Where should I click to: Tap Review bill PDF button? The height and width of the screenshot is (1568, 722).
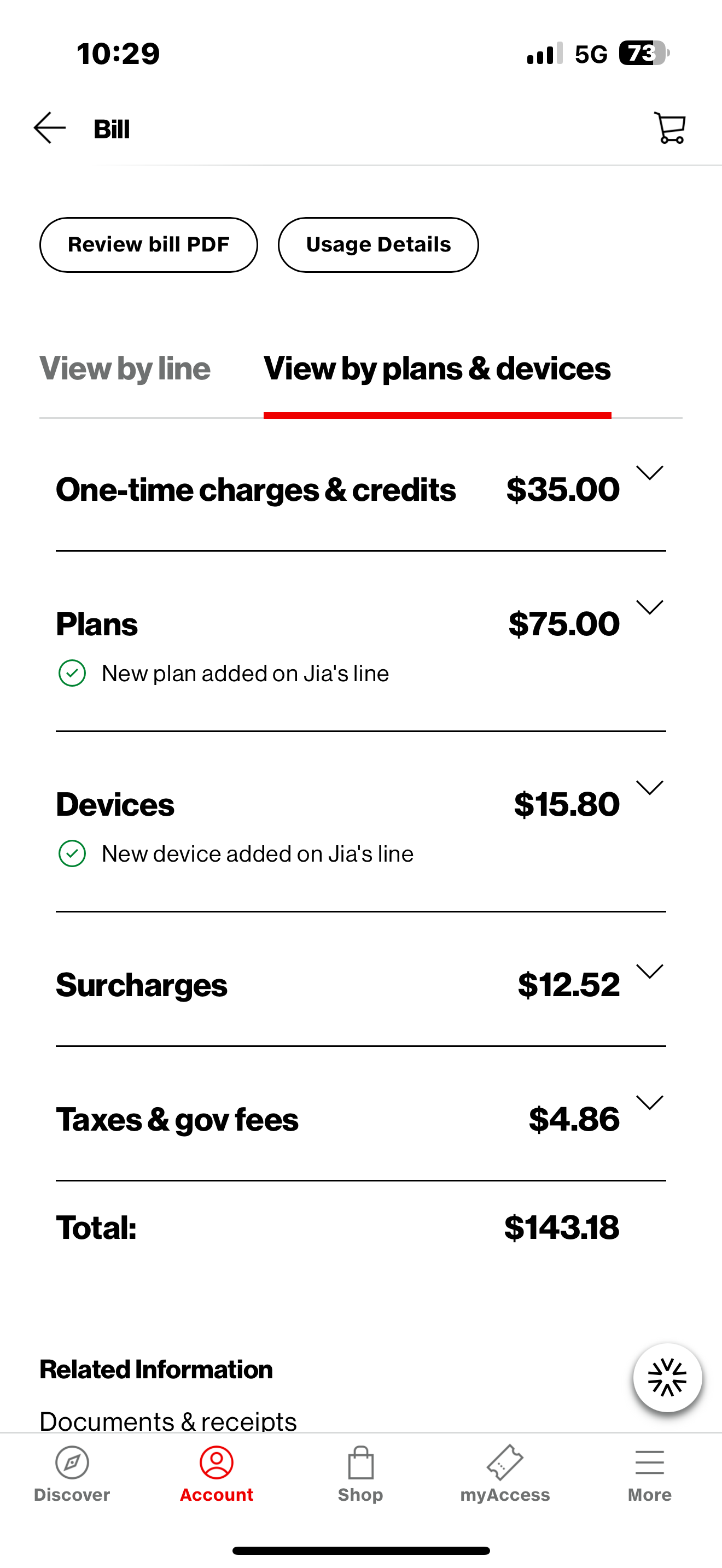point(149,245)
